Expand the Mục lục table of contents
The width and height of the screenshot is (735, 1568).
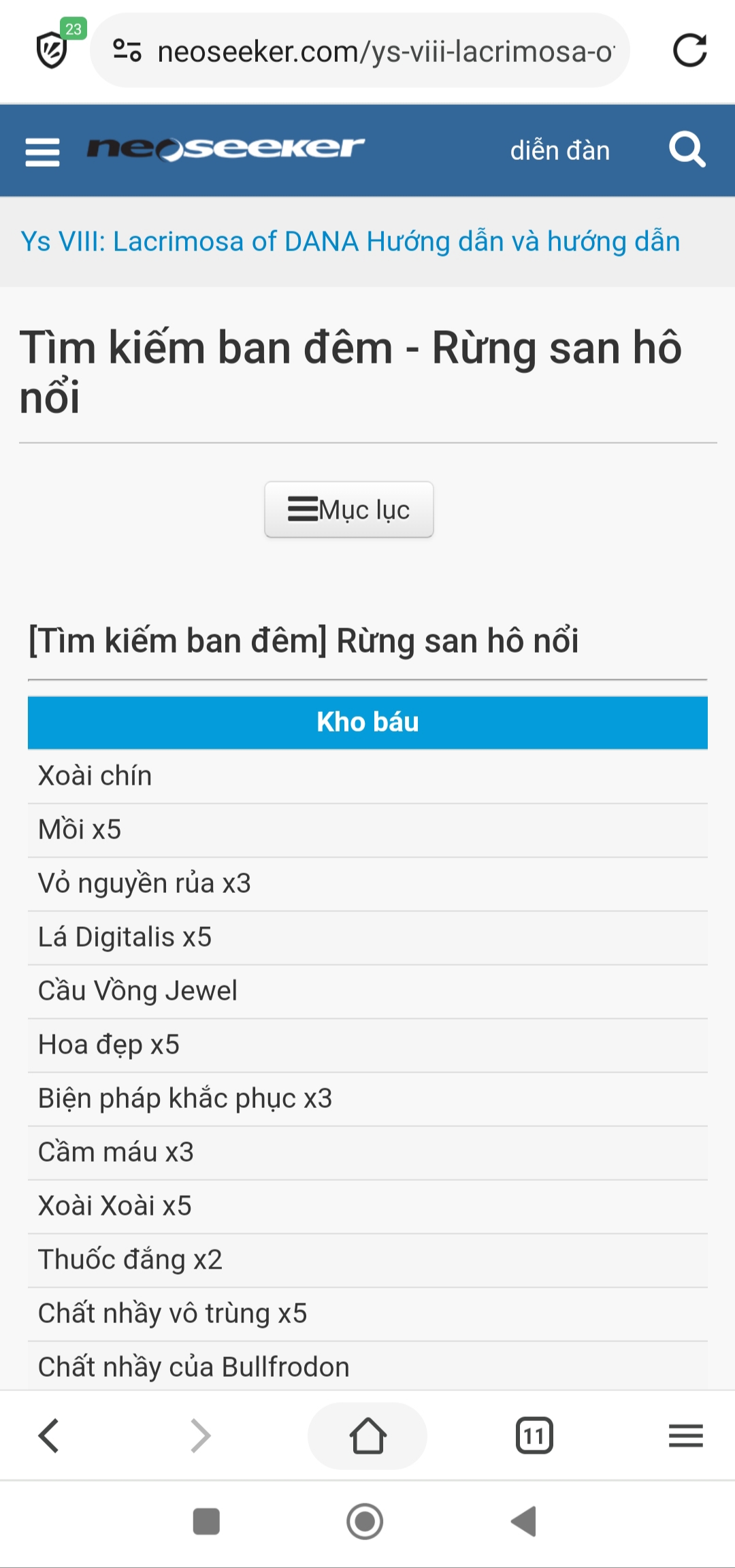(348, 510)
